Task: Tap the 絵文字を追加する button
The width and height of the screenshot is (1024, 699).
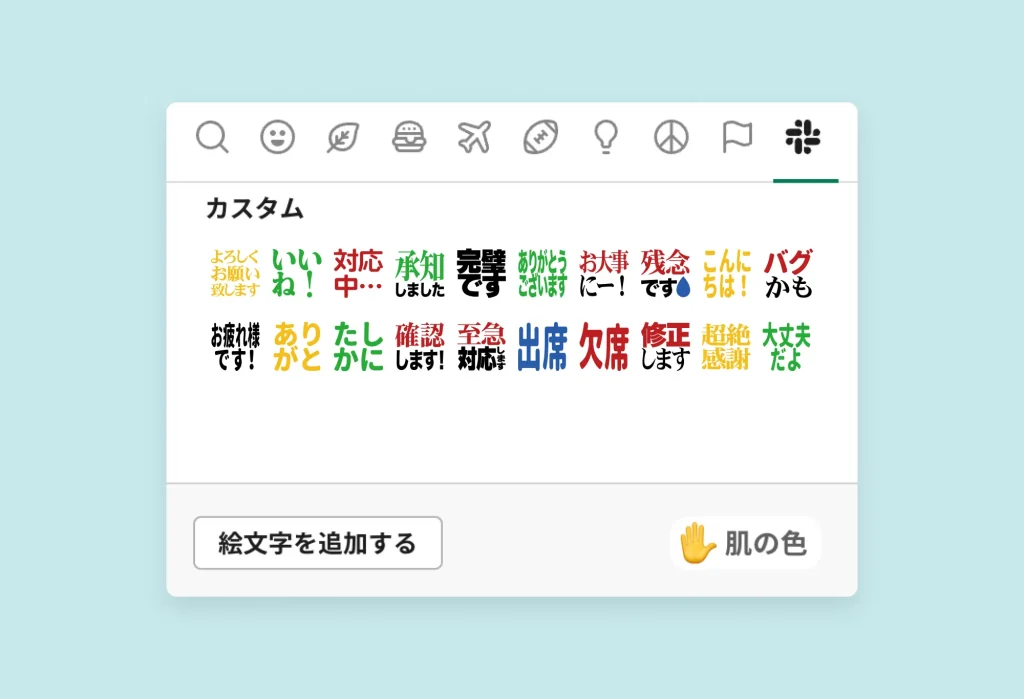Action: click(317, 543)
